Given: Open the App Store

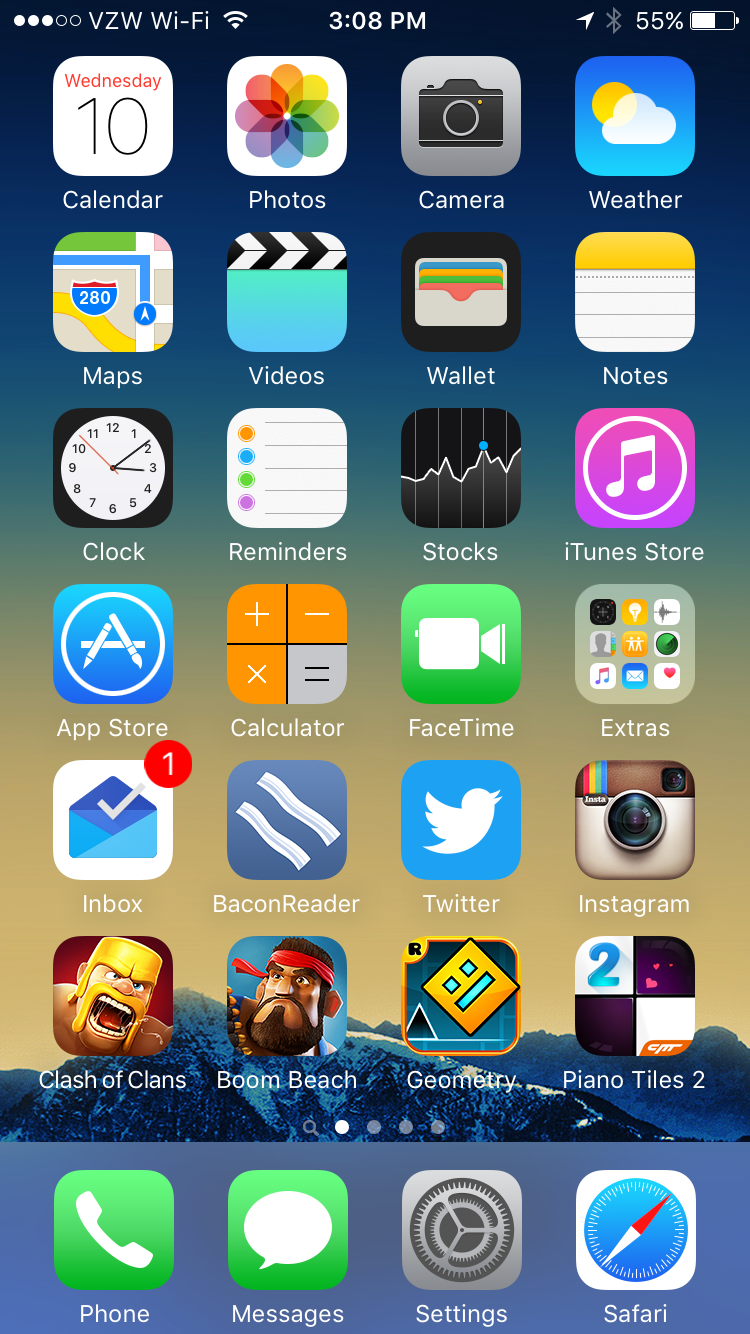Looking at the screenshot, I should pos(113,644).
